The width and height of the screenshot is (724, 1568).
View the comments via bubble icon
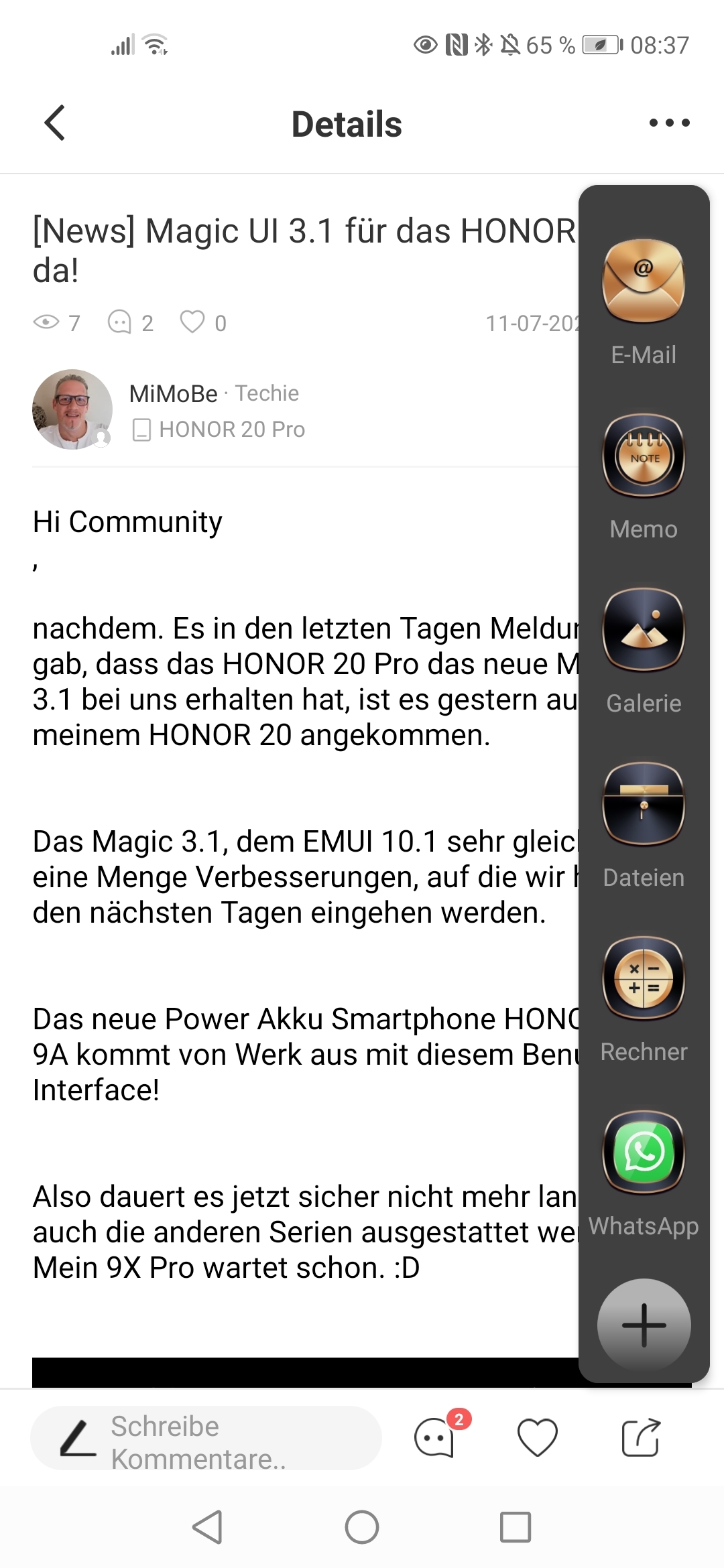[436, 1438]
